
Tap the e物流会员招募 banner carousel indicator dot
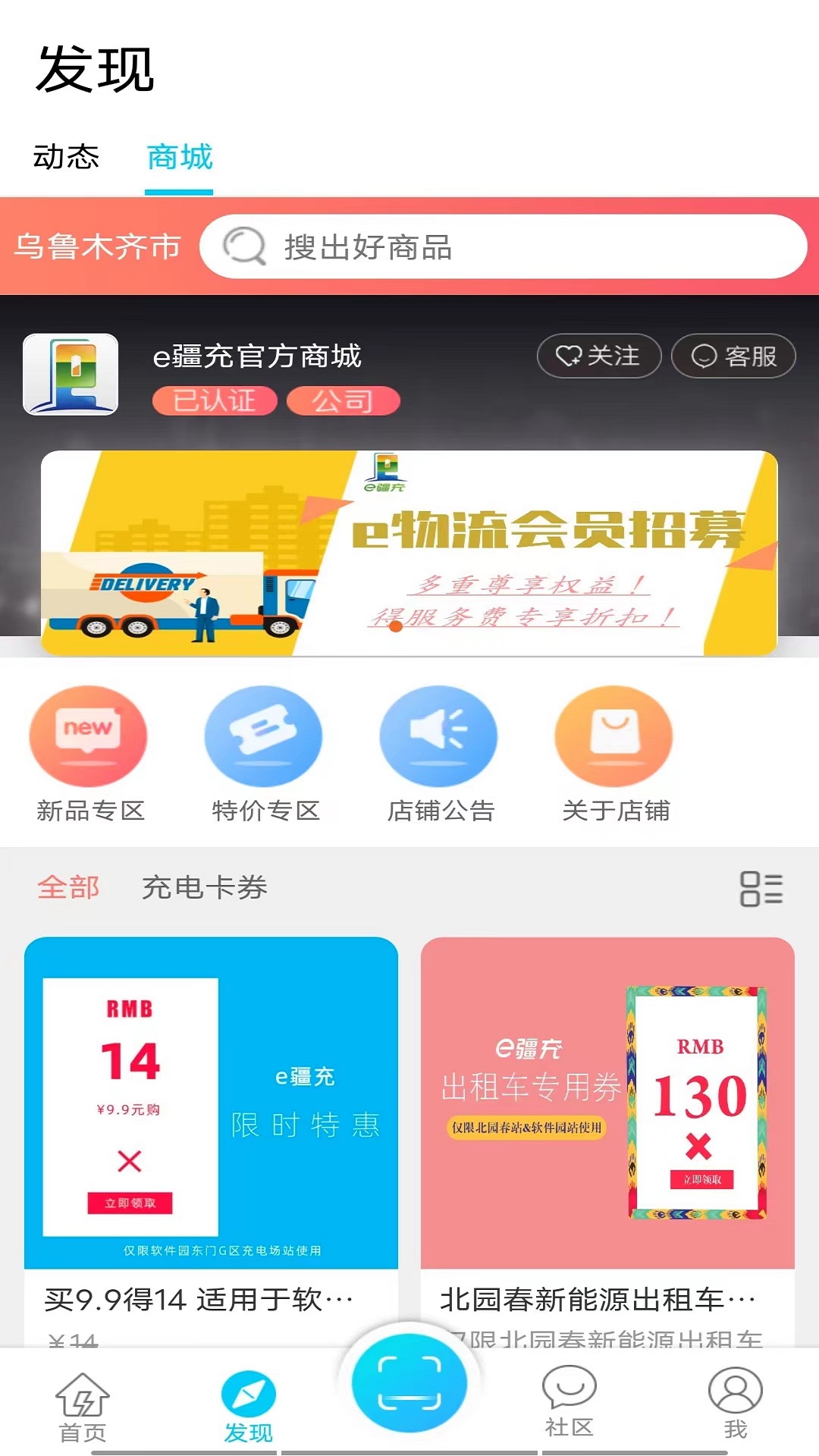coord(394,627)
